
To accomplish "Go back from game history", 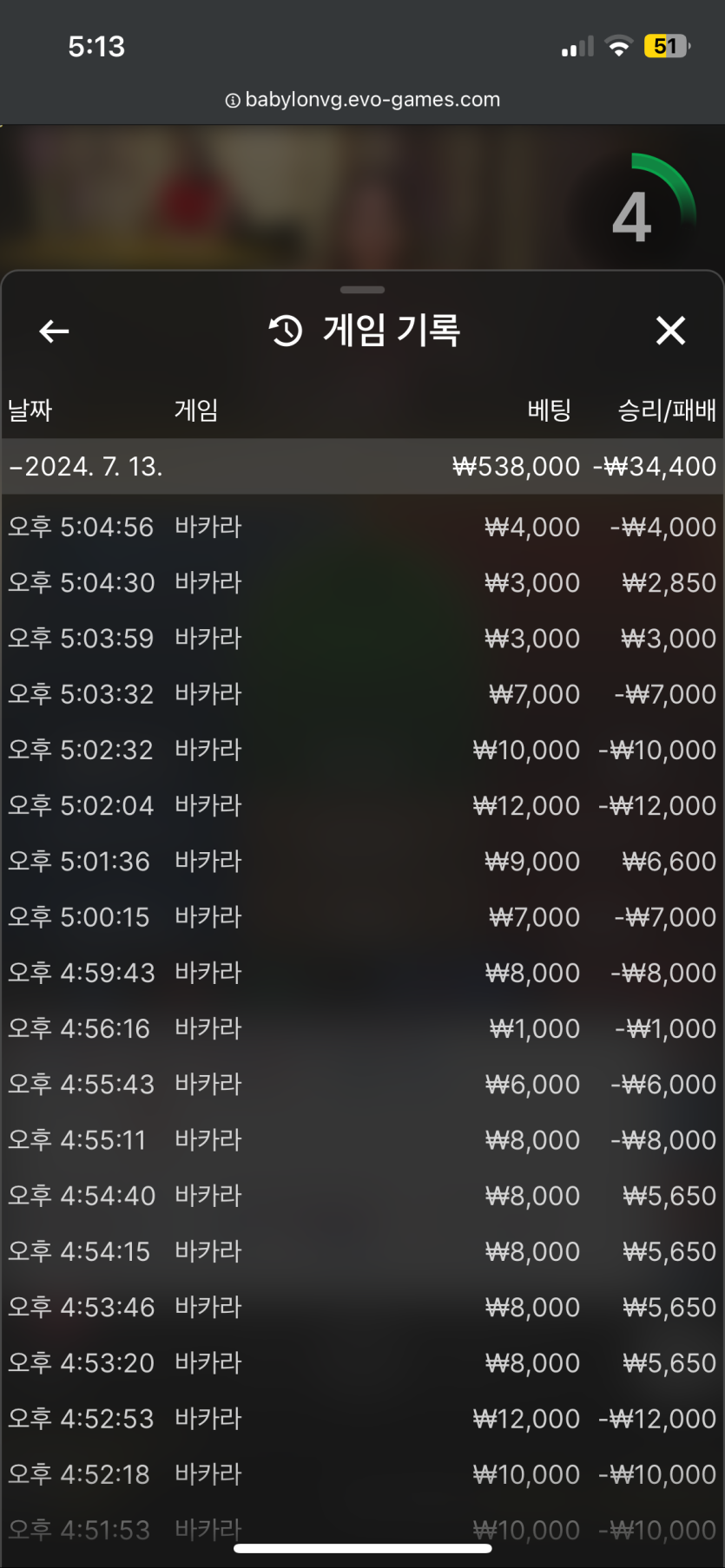I will pyautogui.click(x=54, y=331).
